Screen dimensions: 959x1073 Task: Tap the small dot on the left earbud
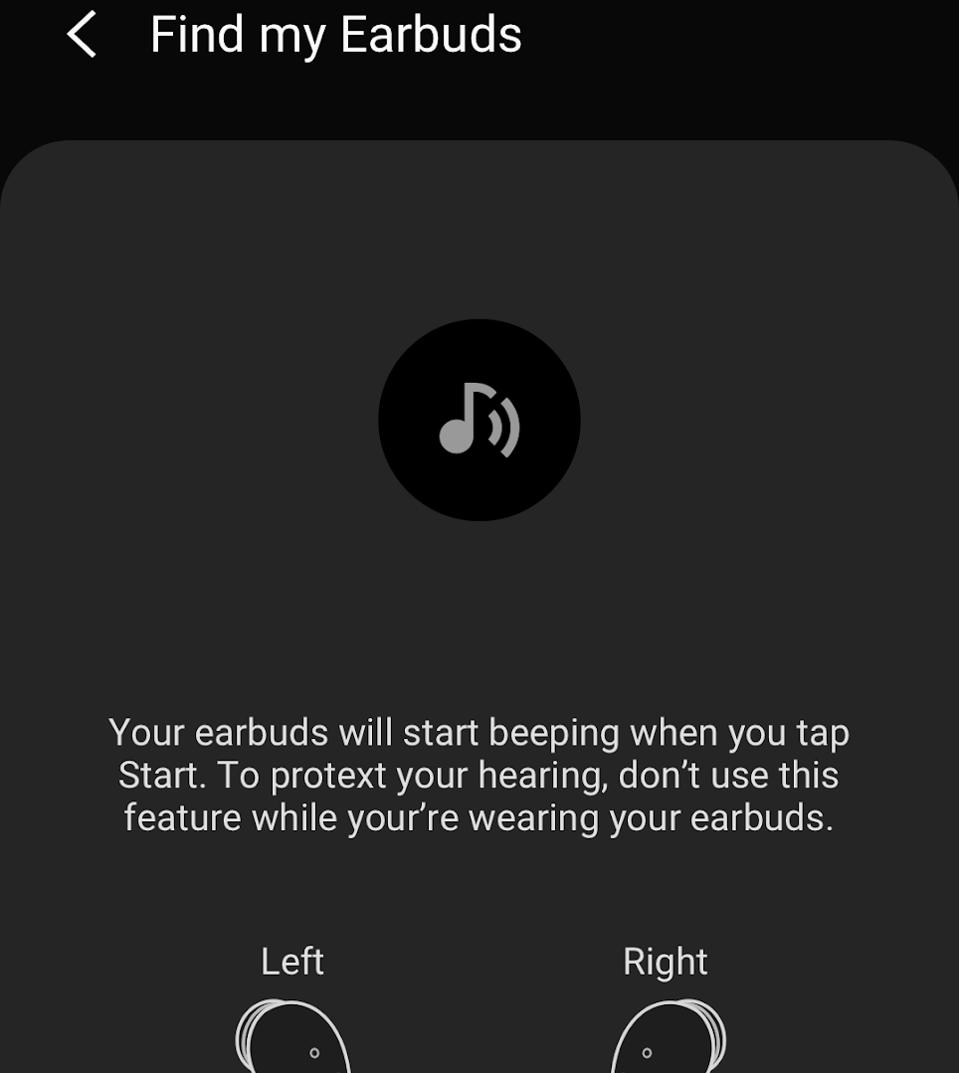click(313, 1053)
